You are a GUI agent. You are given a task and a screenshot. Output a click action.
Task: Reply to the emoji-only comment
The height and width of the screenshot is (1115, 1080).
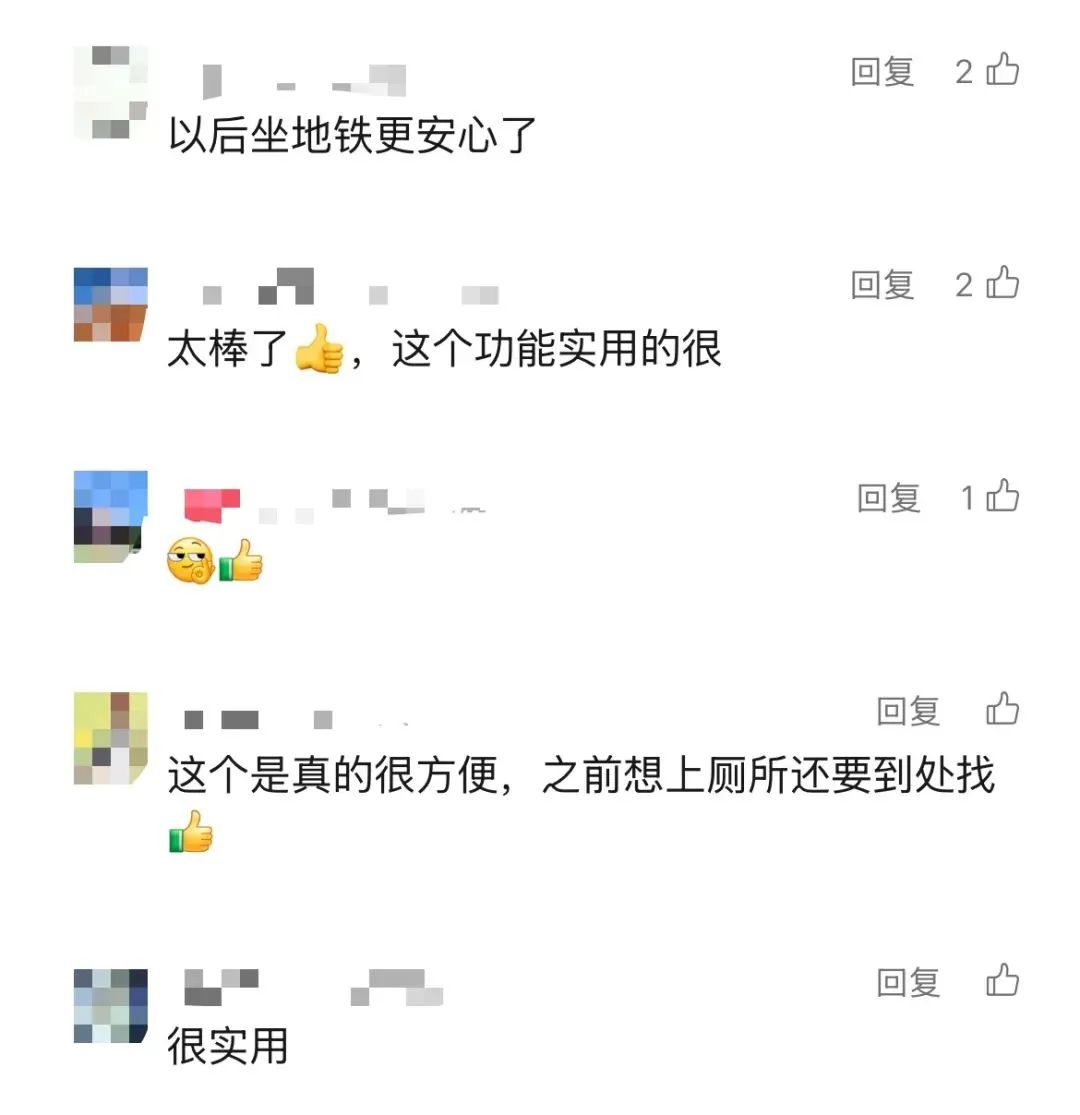888,497
